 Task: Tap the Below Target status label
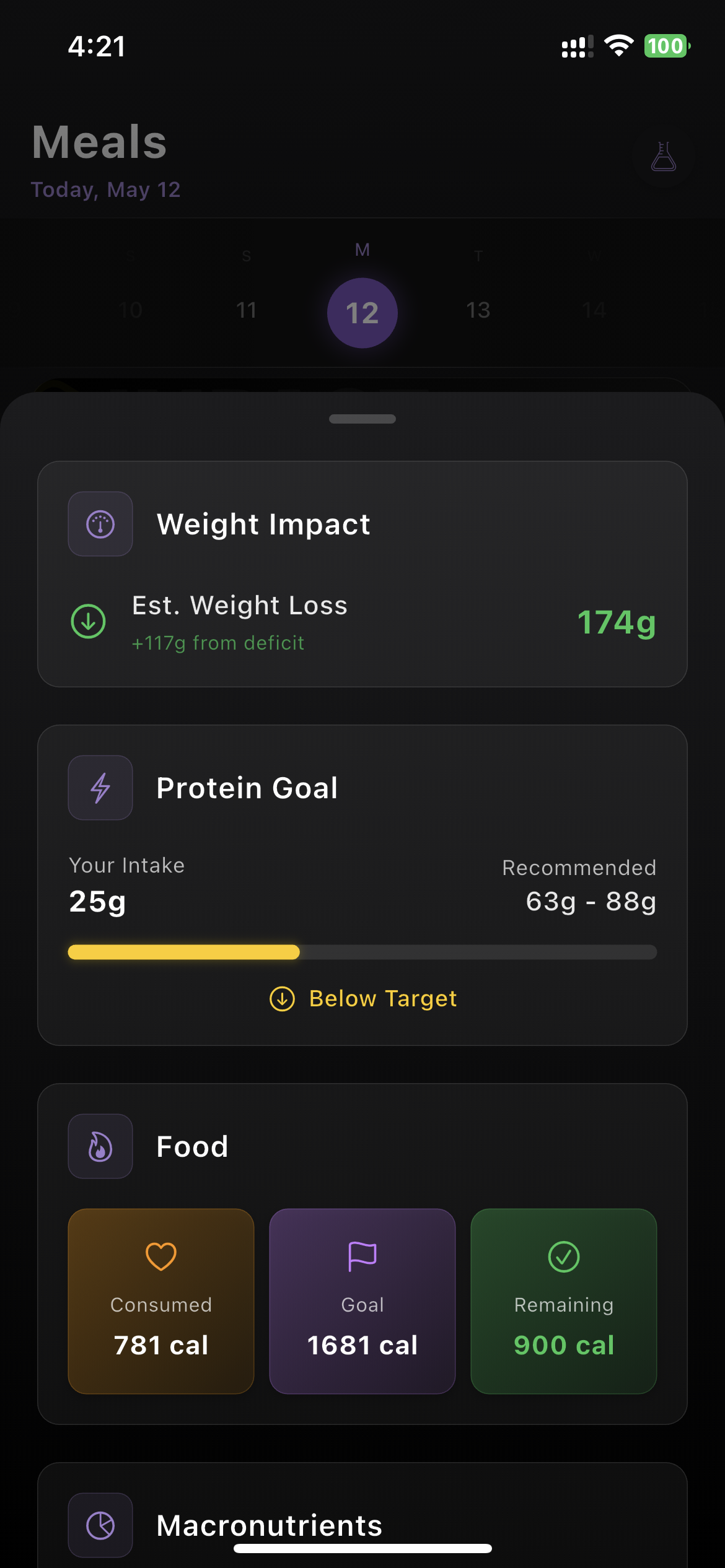click(382, 998)
